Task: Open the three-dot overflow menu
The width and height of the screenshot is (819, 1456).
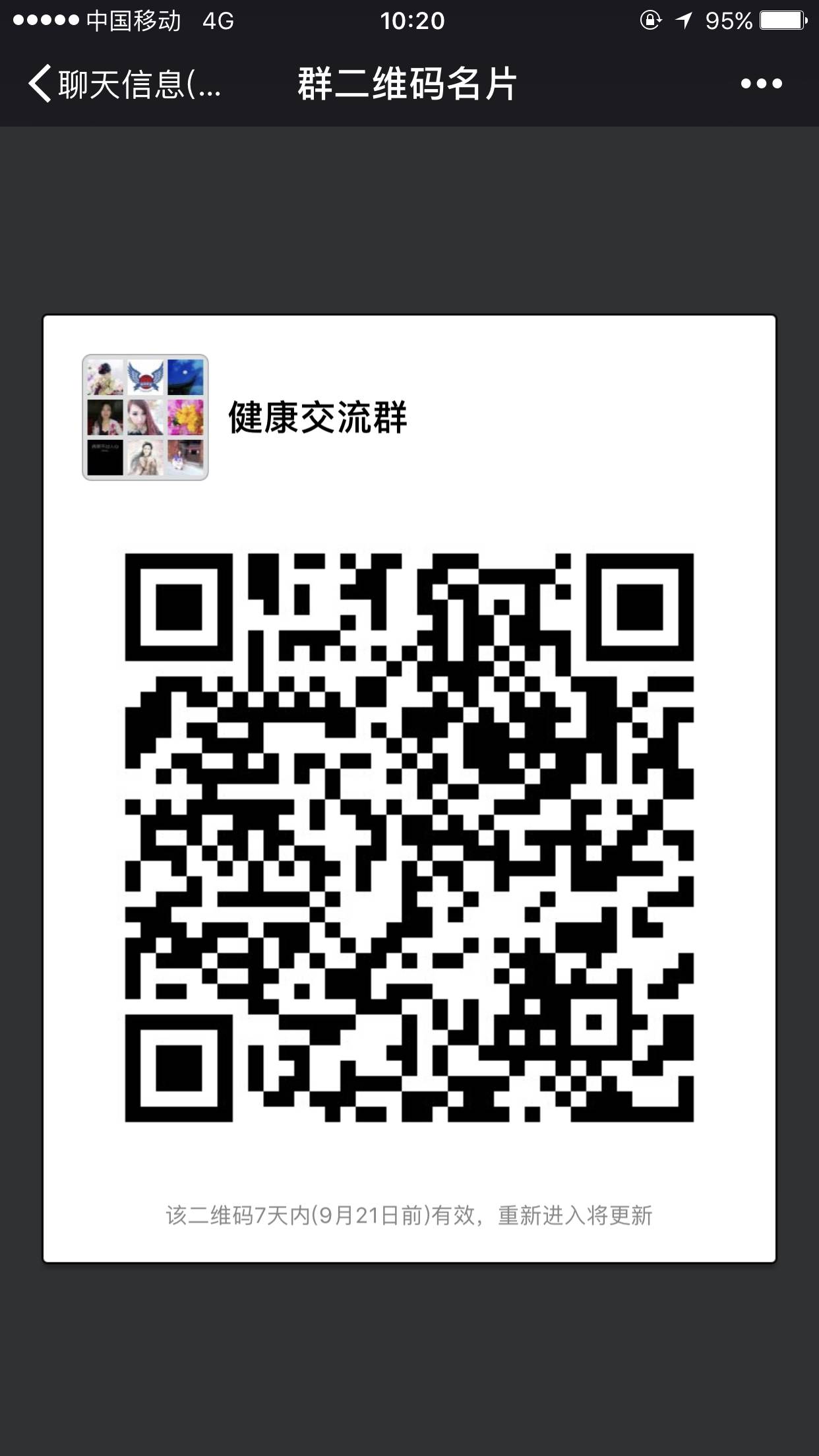Action: 761,84
